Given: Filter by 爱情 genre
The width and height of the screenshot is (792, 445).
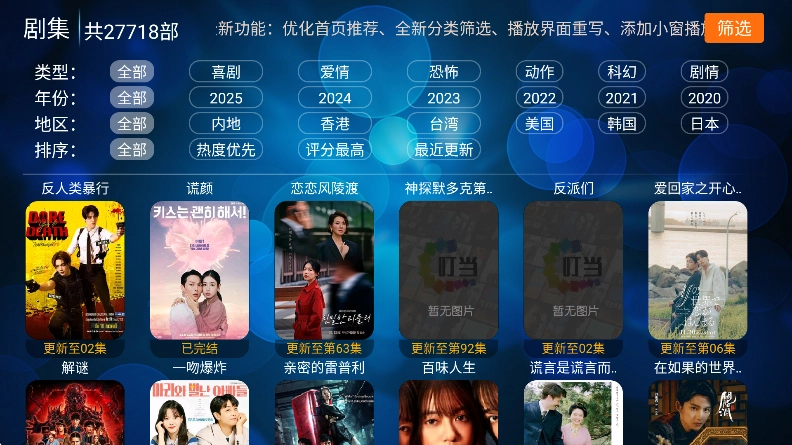Looking at the screenshot, I should pos(335,72).
